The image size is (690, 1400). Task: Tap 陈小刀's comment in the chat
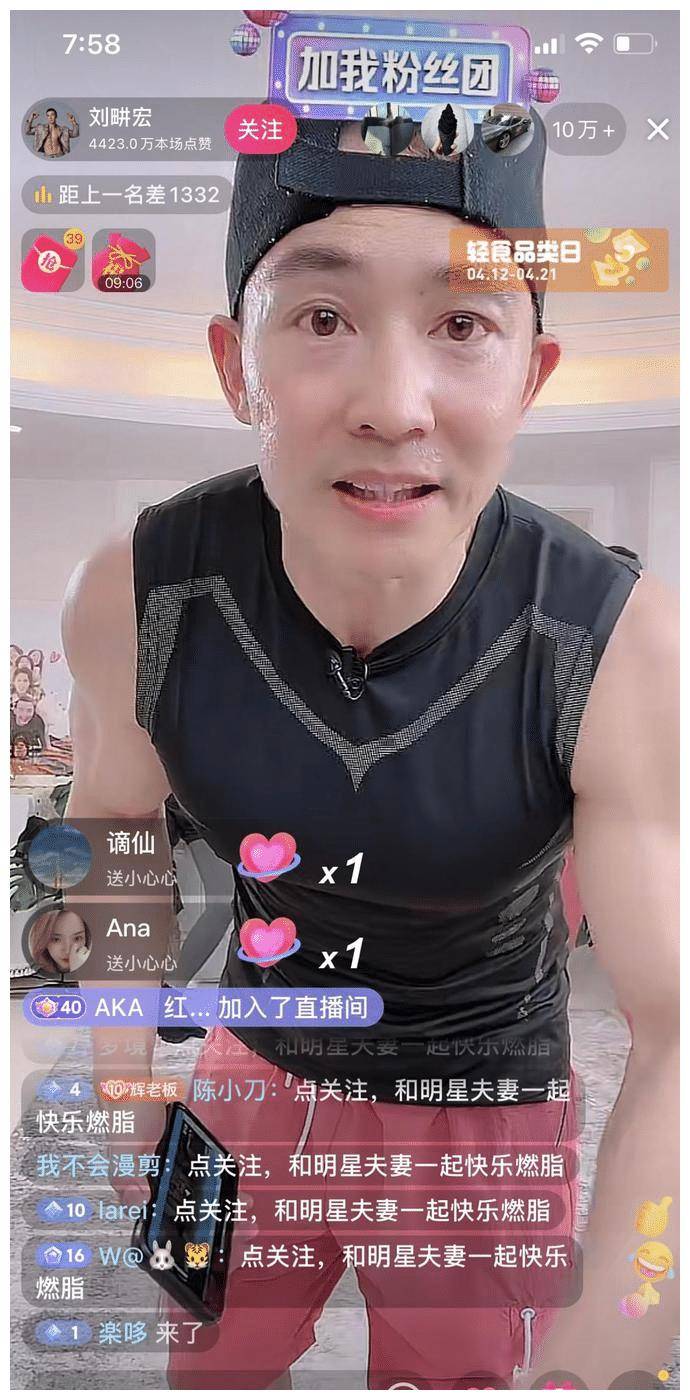(300, 1104)
